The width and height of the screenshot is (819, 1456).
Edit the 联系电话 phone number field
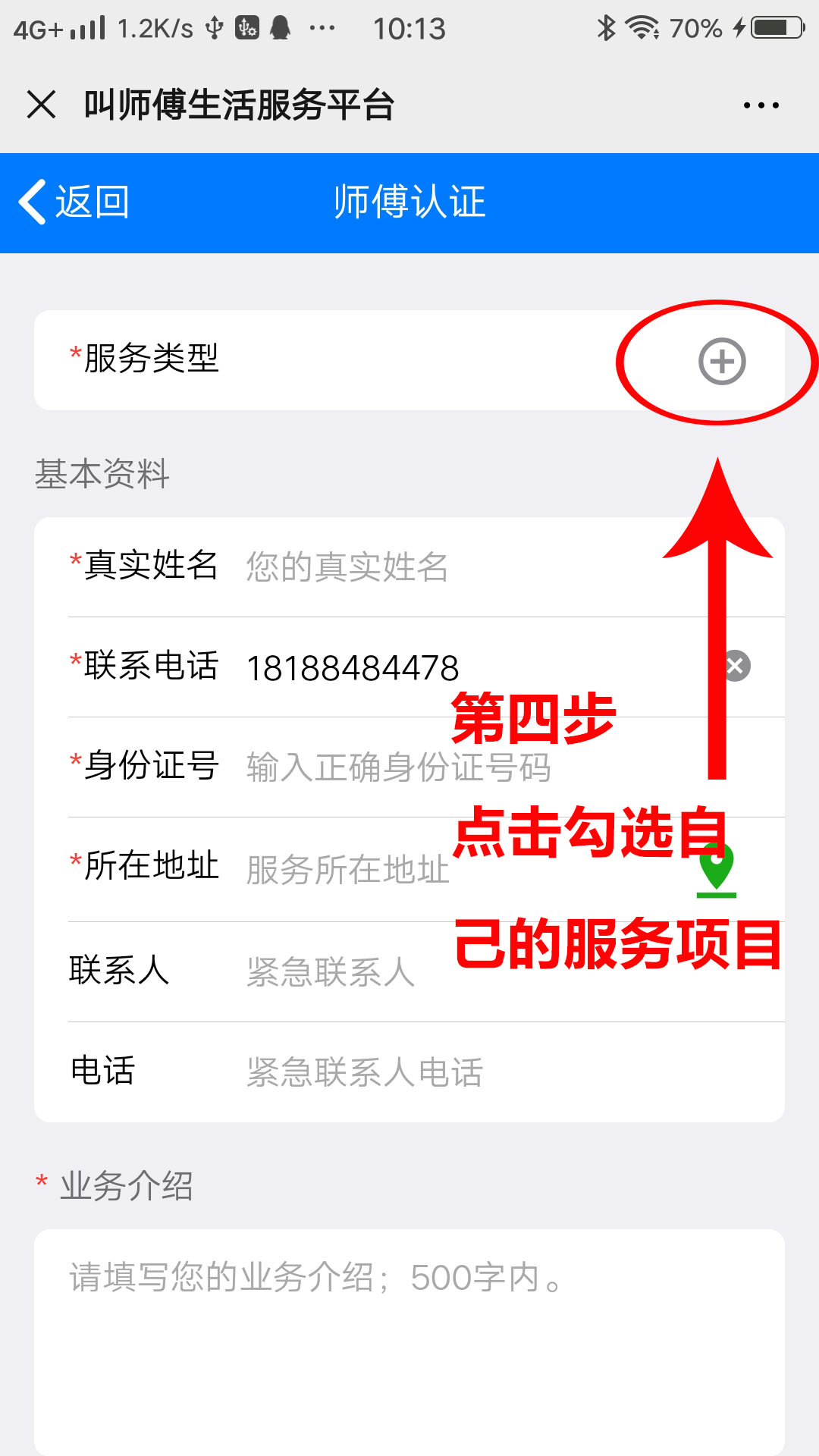[x=455, y=668]
